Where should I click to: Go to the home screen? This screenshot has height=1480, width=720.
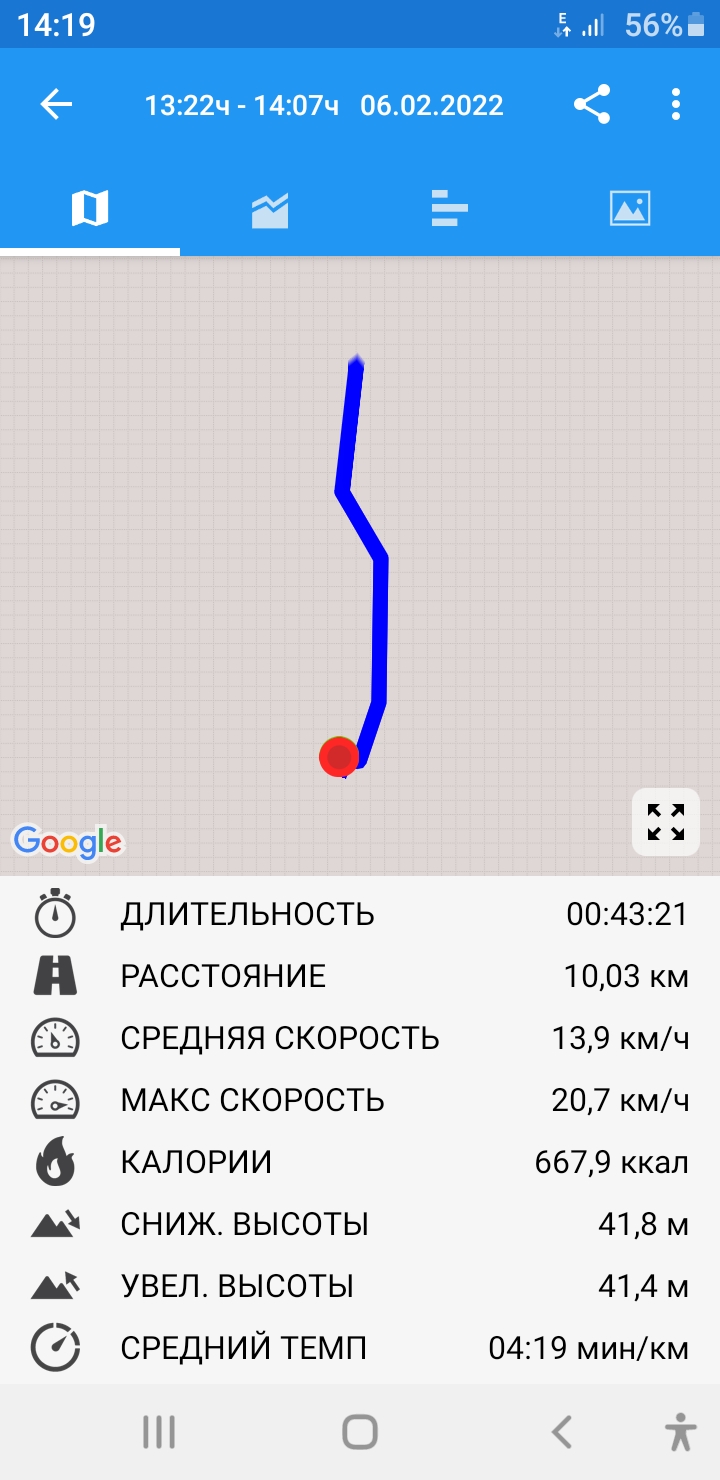point(360,1432)
